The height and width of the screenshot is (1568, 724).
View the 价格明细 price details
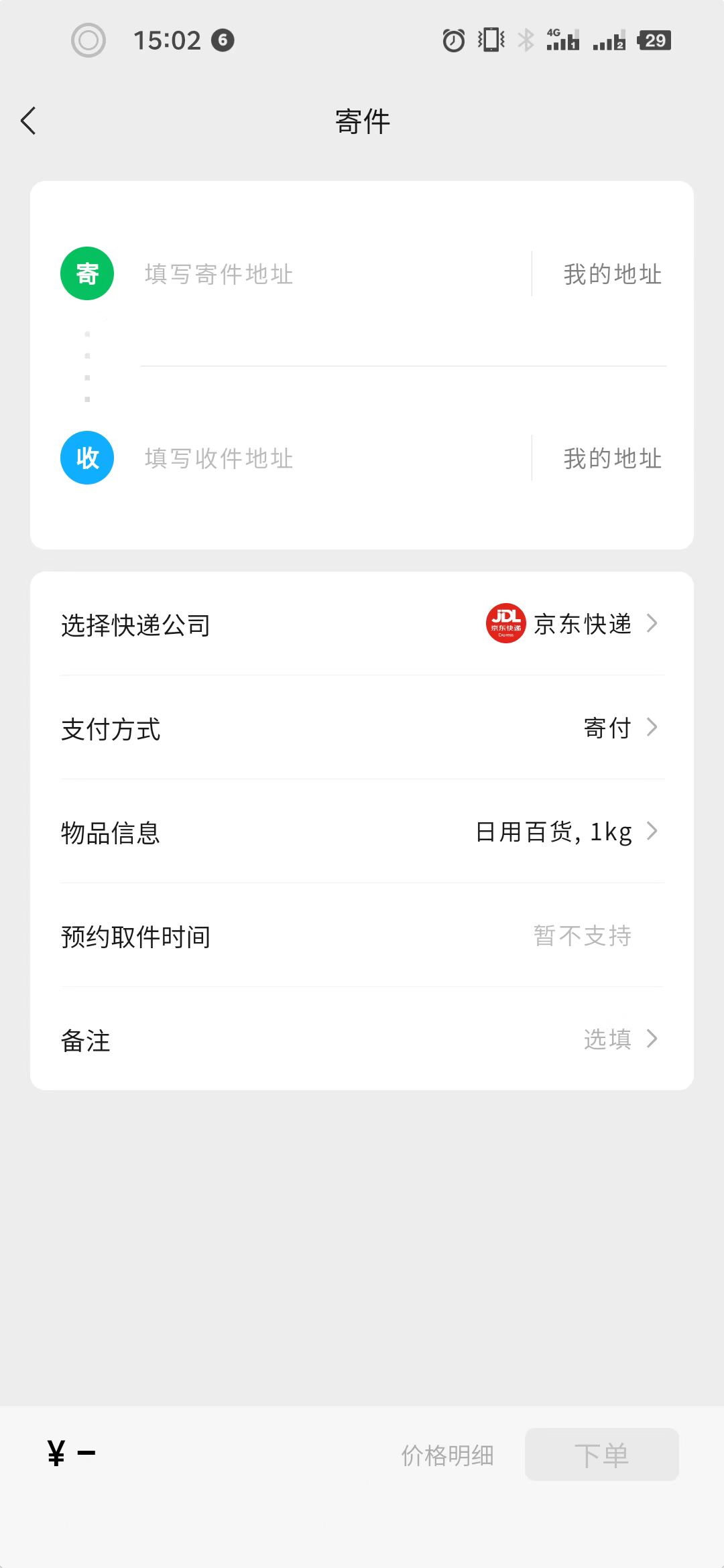pyautogui.click(x=447, y=1455)
